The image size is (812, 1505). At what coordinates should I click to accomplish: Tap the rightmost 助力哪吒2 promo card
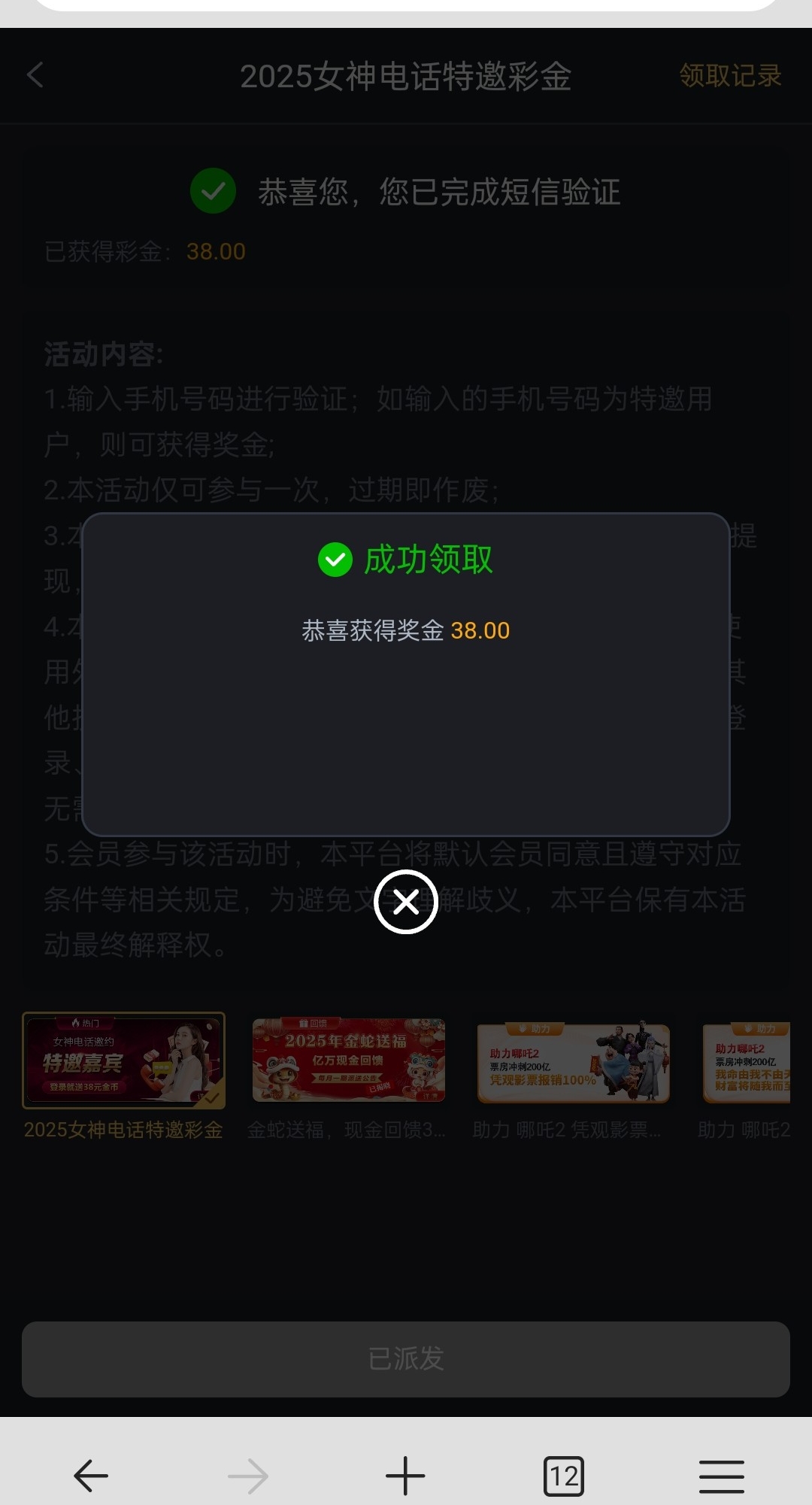coord(752,1061)
